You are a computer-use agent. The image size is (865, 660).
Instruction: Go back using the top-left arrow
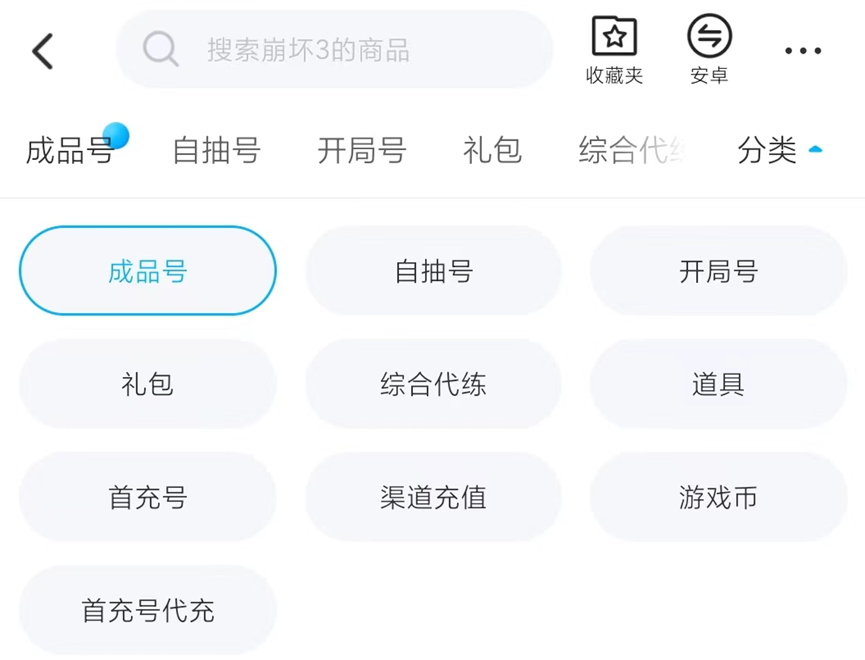(x=42, y=50)
